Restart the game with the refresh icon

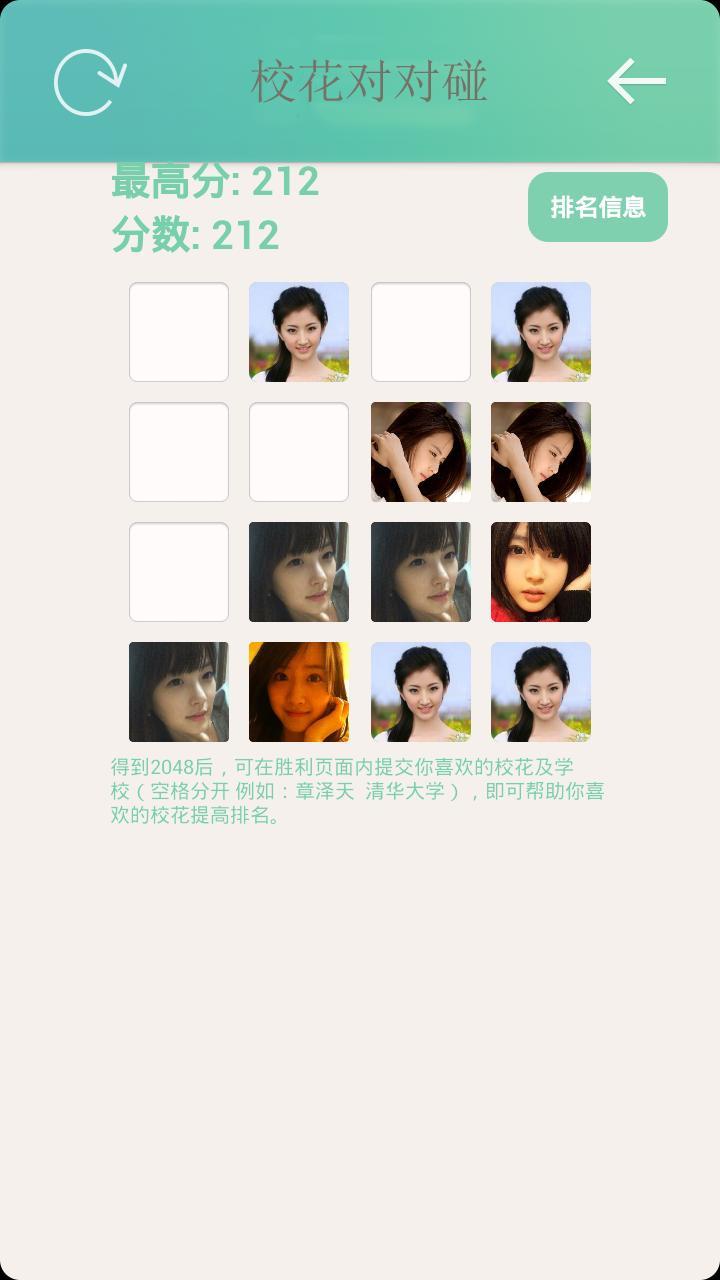tap(90, 82)
